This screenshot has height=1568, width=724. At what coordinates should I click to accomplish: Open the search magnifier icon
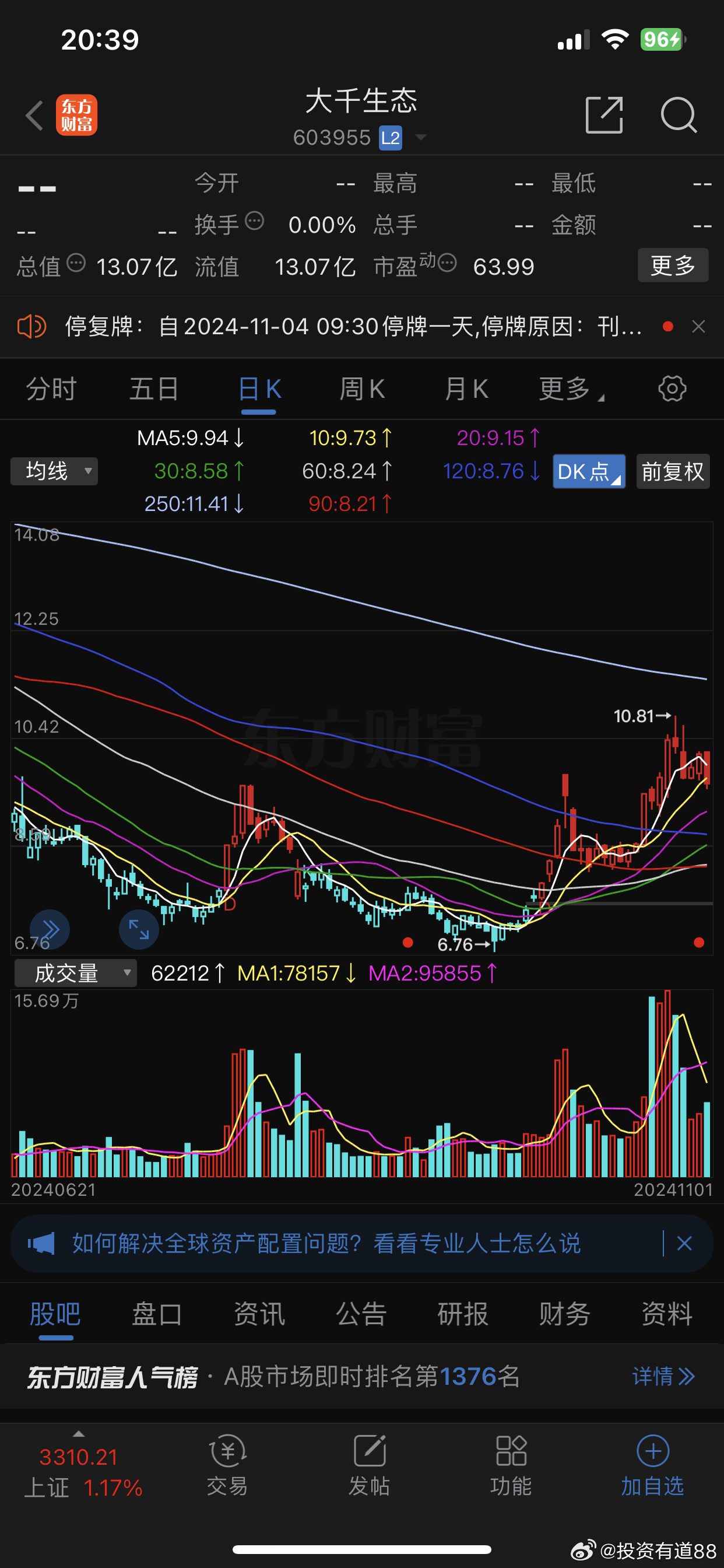(679, 114)
